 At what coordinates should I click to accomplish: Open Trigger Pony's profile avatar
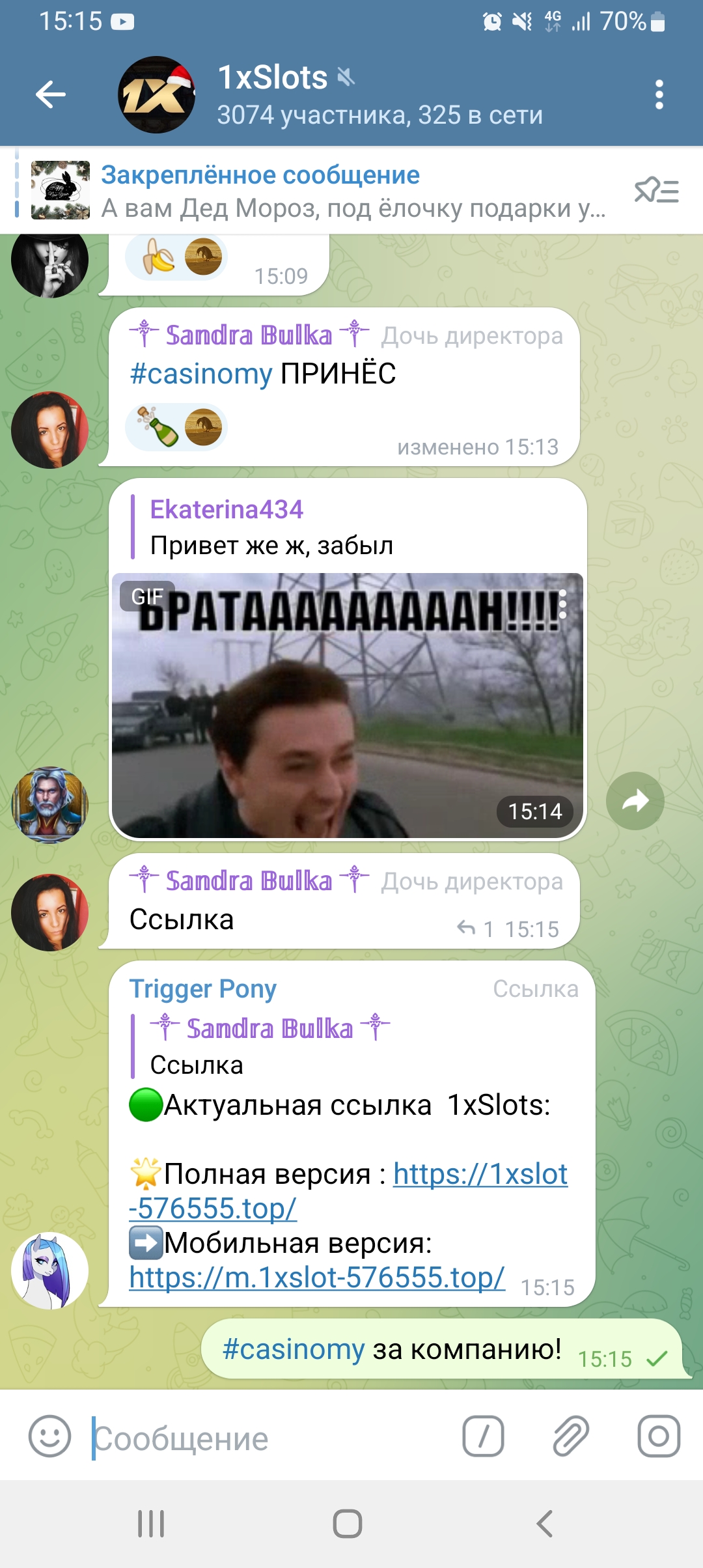click(x=49, y=1270)
